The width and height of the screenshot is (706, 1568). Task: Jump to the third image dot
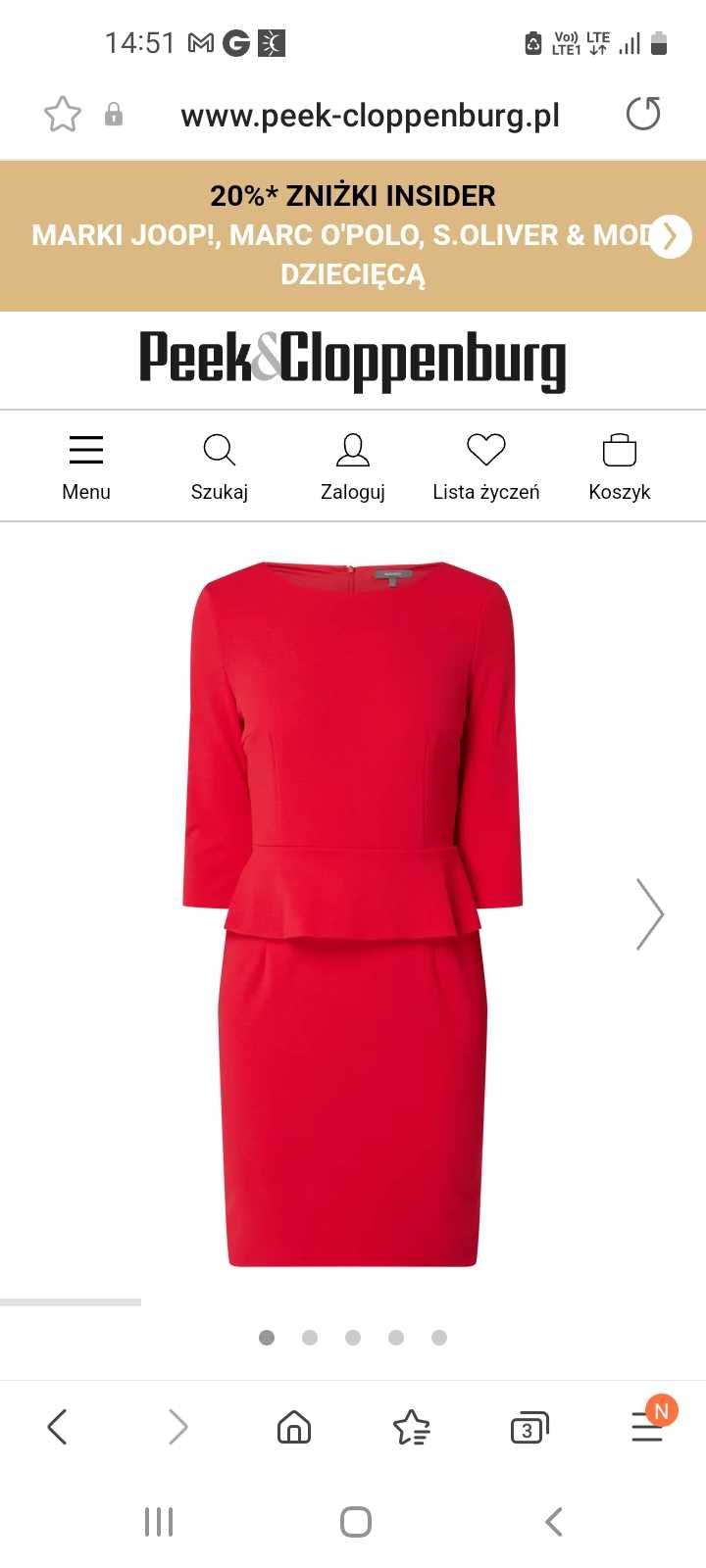pos(353,1338)
